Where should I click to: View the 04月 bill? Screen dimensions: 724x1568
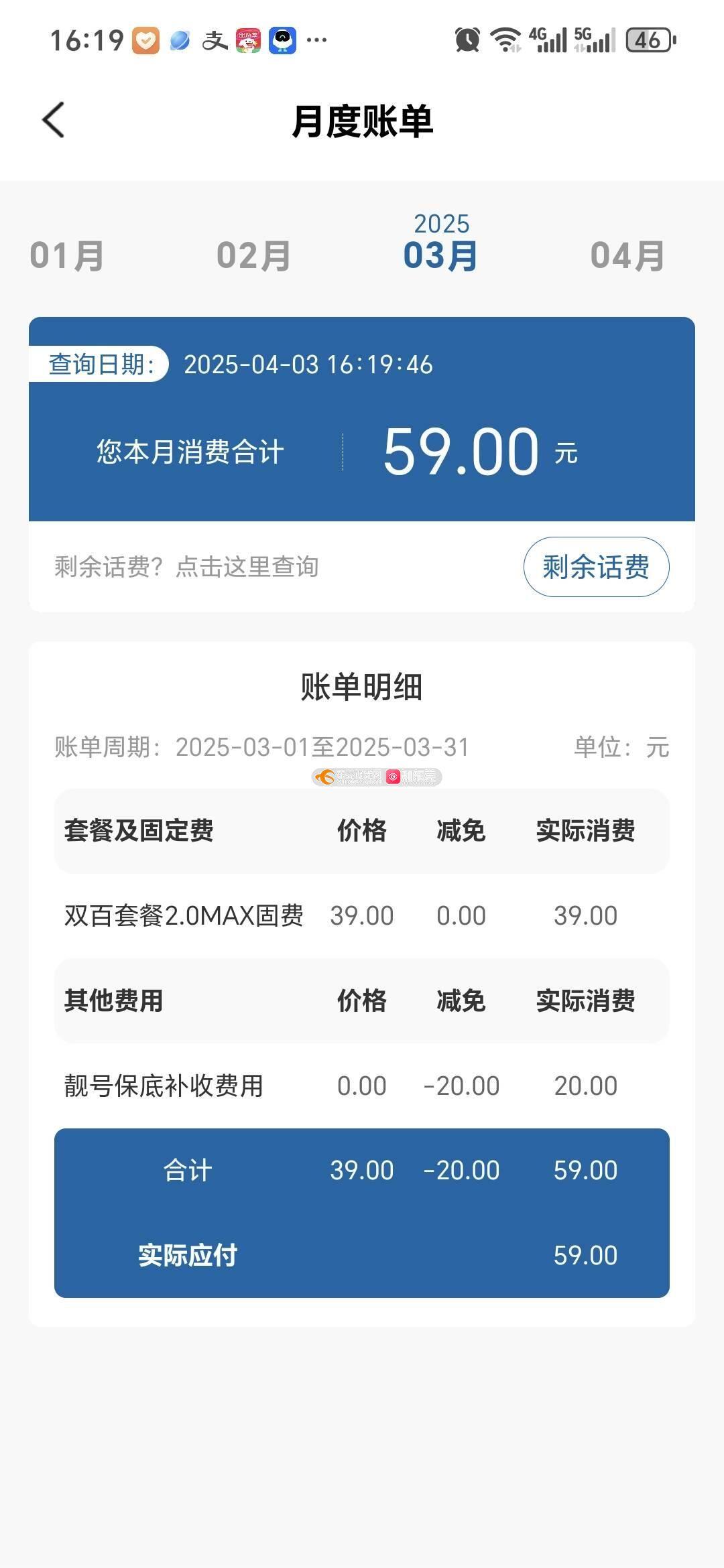[627, 256]
